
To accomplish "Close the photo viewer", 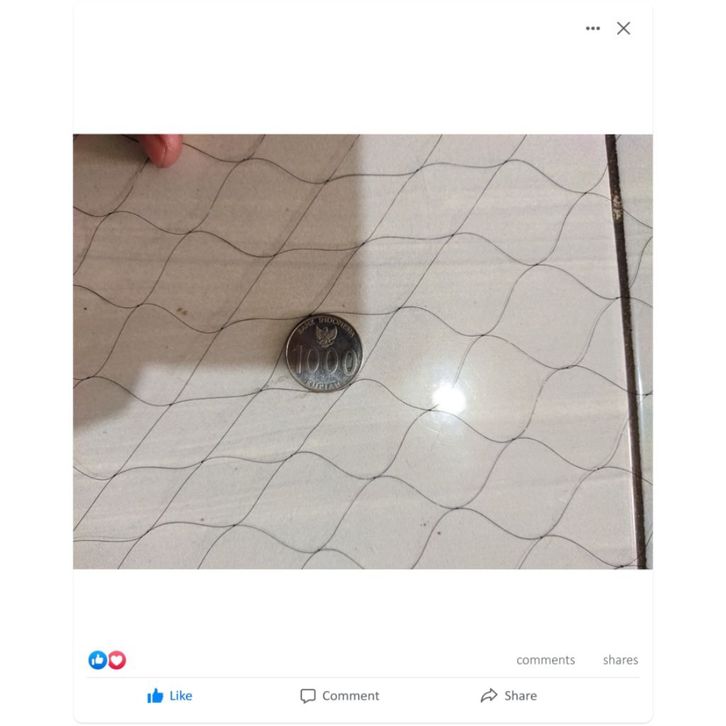I will coord(623,28).
